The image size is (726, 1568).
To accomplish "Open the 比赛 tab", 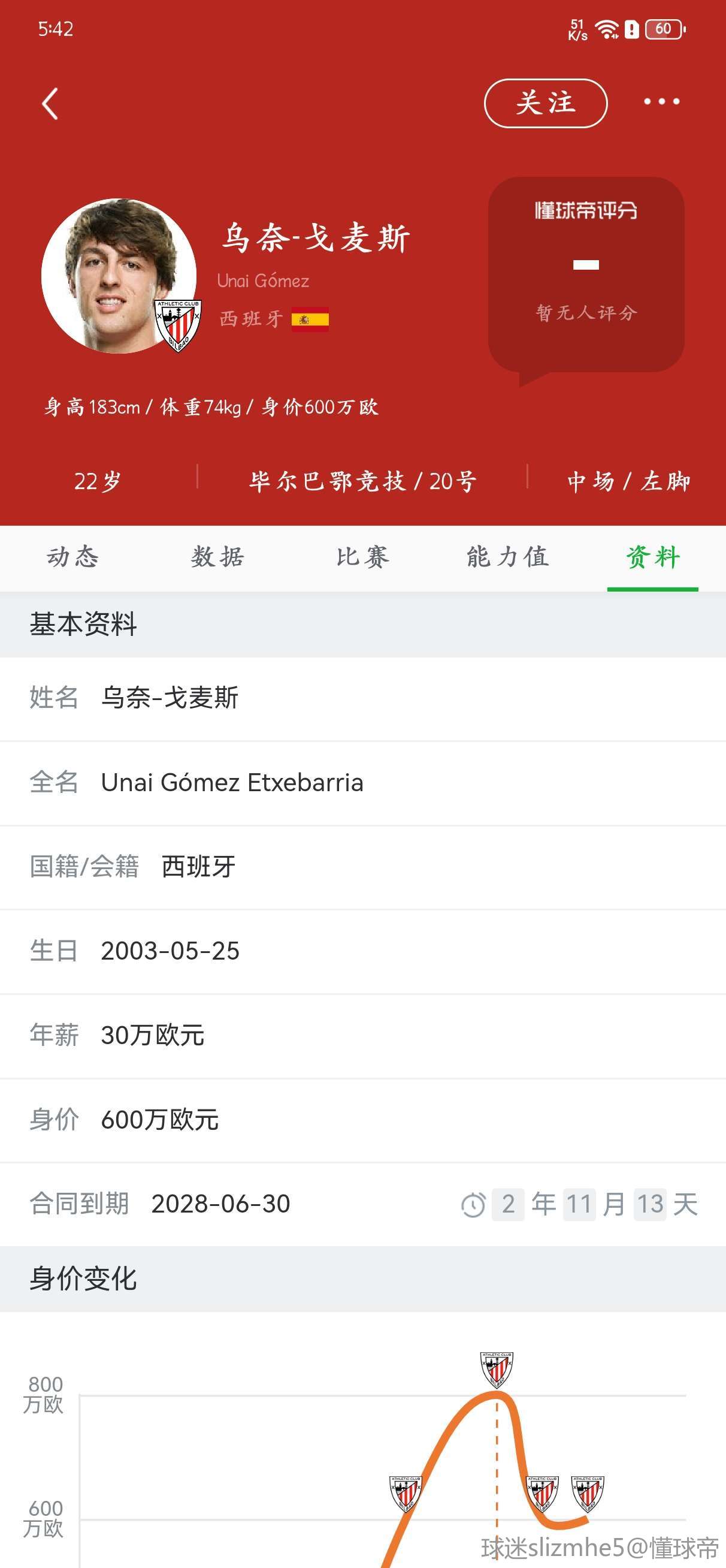I will tap(362, 557).
